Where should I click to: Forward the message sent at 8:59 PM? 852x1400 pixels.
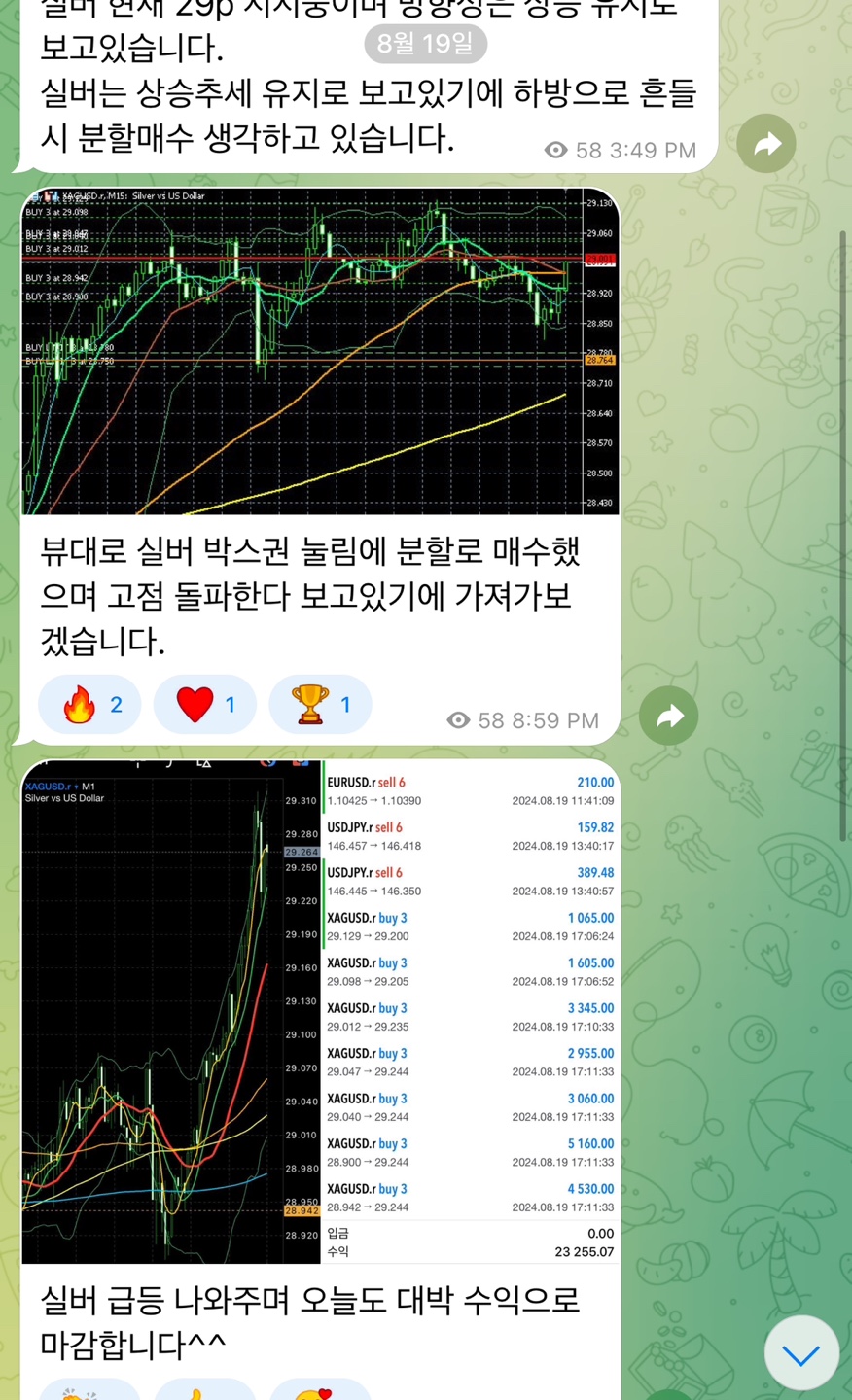tap(668, 717)
